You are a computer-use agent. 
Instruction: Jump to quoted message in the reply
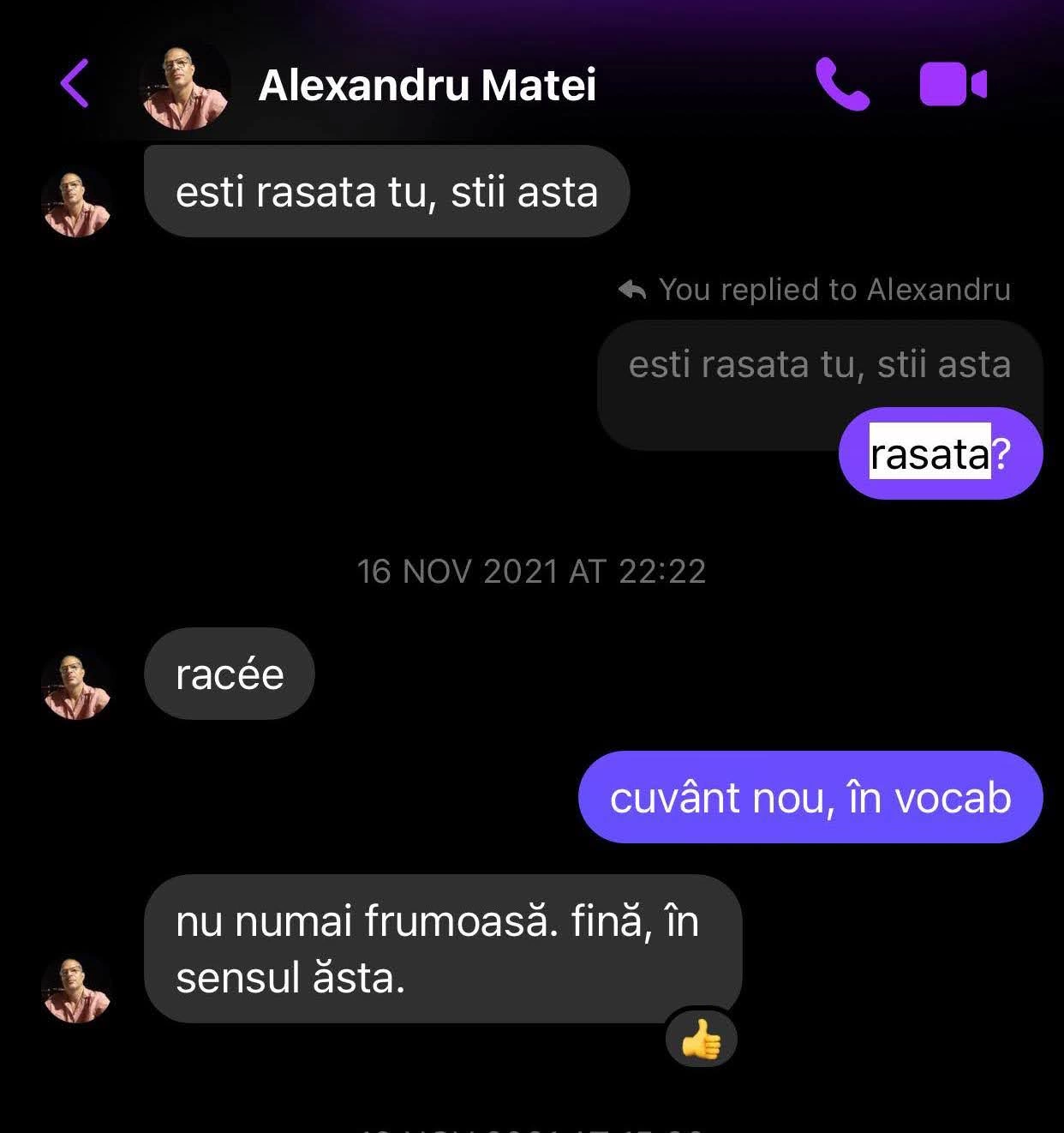(818, 365)
